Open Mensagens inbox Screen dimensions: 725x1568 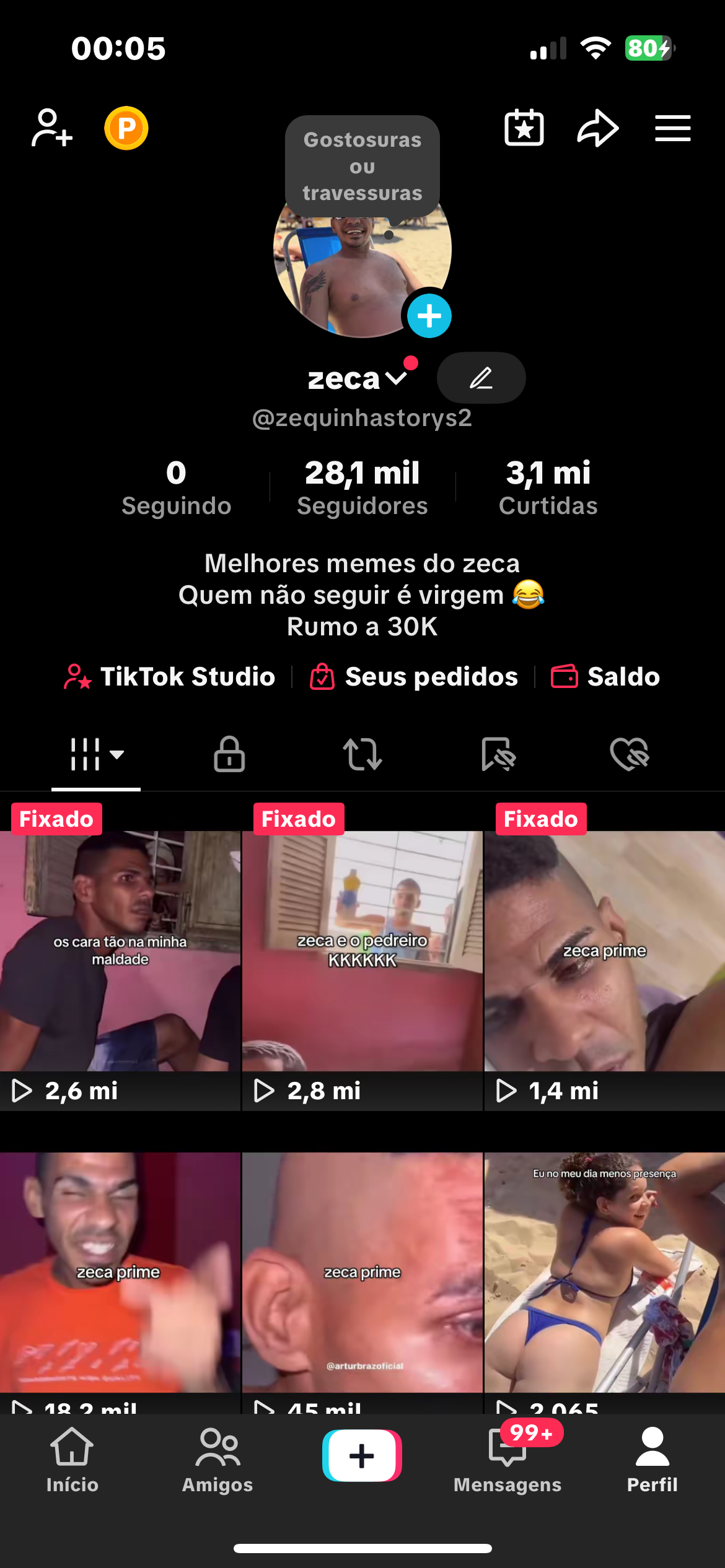(507, 1460)
